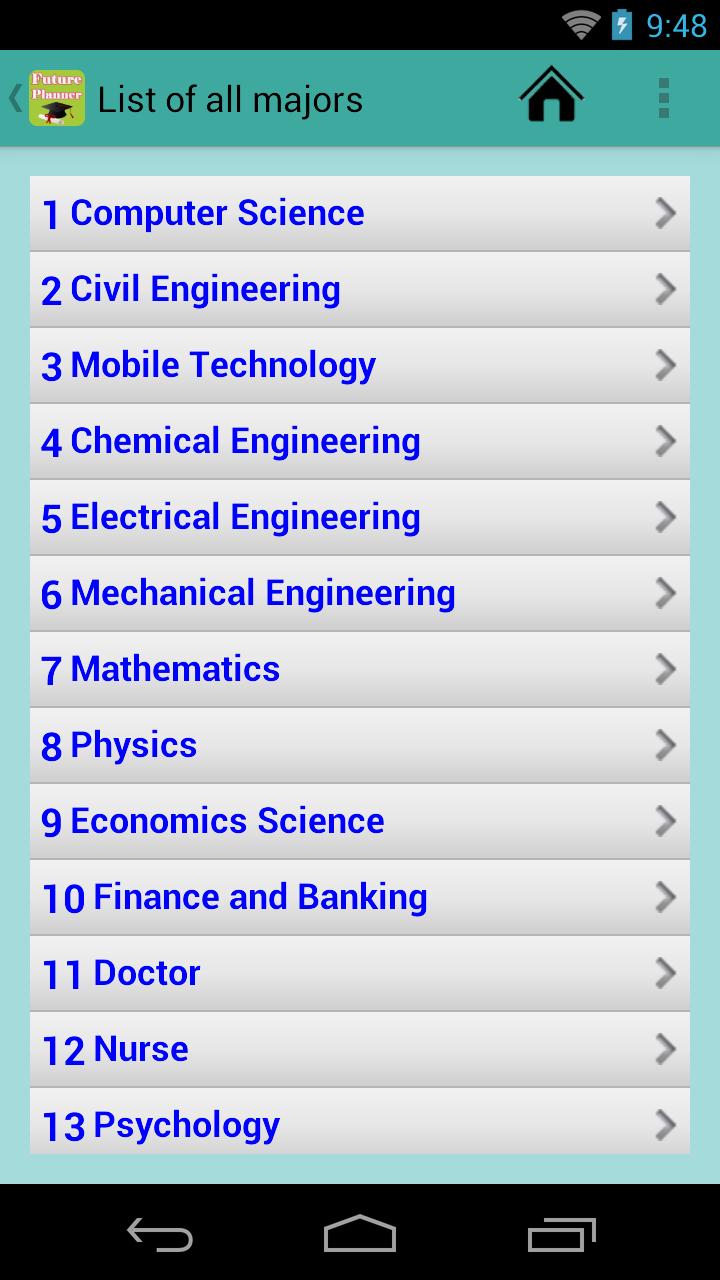Tap the Future Planner app logo
Viewport: 720px width, 1280px height.
click(x=57, y=97)
